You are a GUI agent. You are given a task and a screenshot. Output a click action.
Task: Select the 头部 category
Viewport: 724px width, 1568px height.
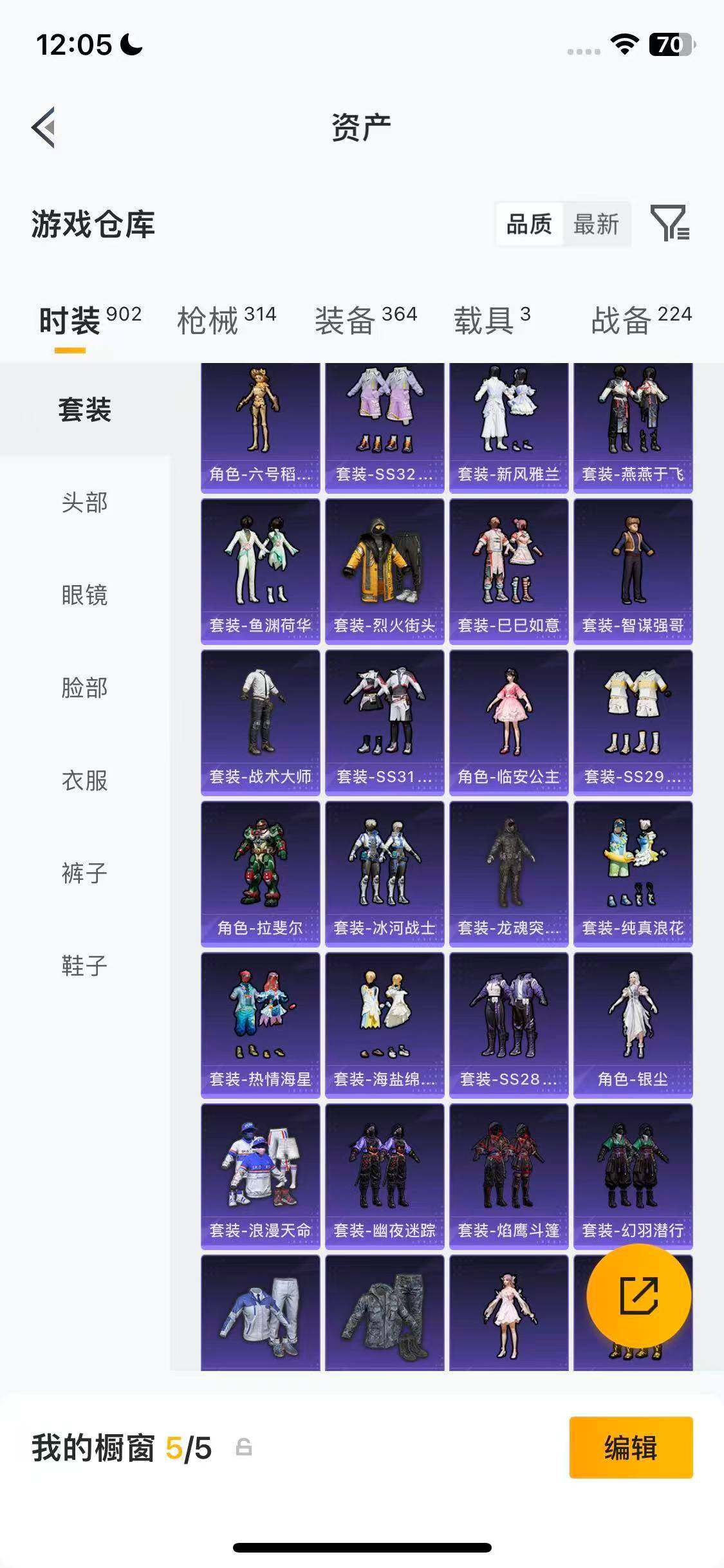84,502
